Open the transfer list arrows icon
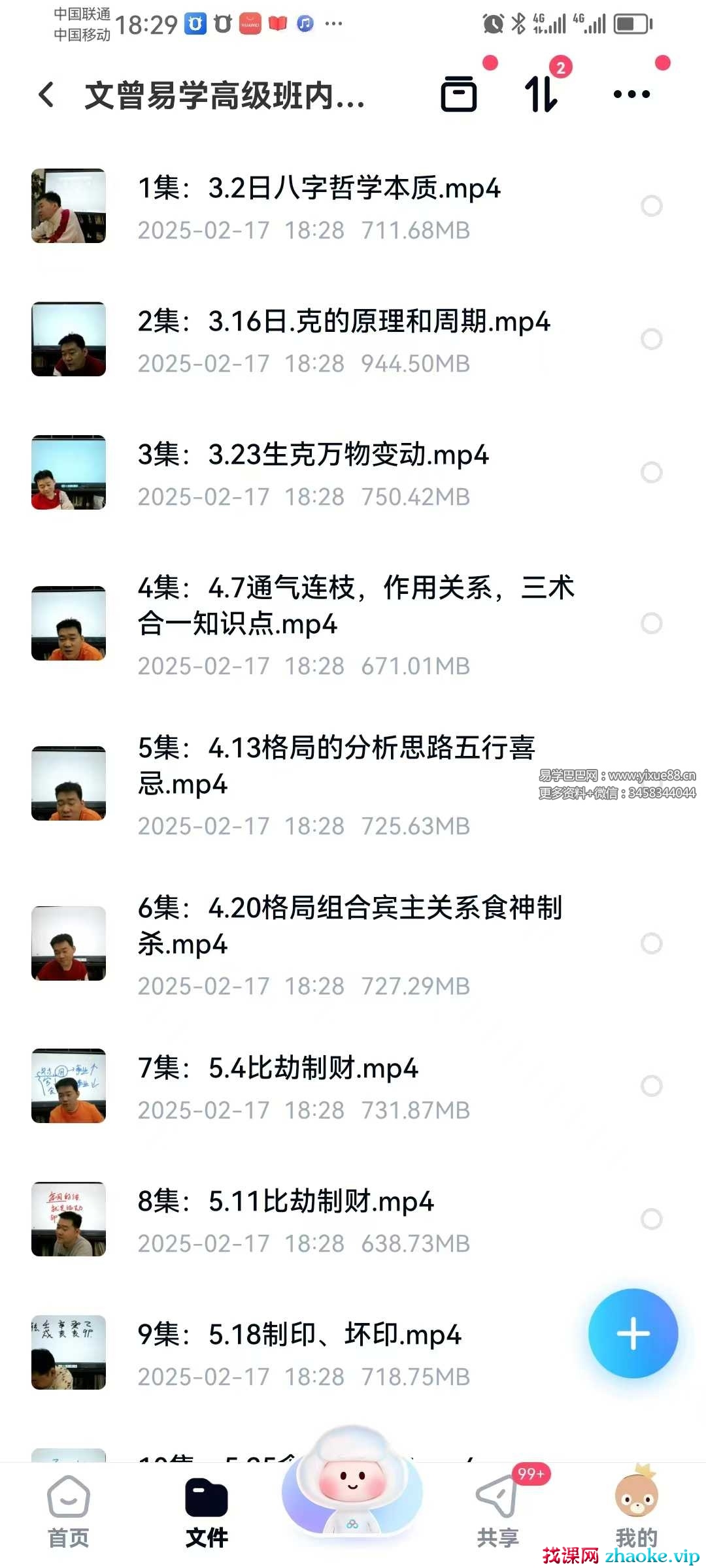 pyautogui.click(x=542, y=95)
